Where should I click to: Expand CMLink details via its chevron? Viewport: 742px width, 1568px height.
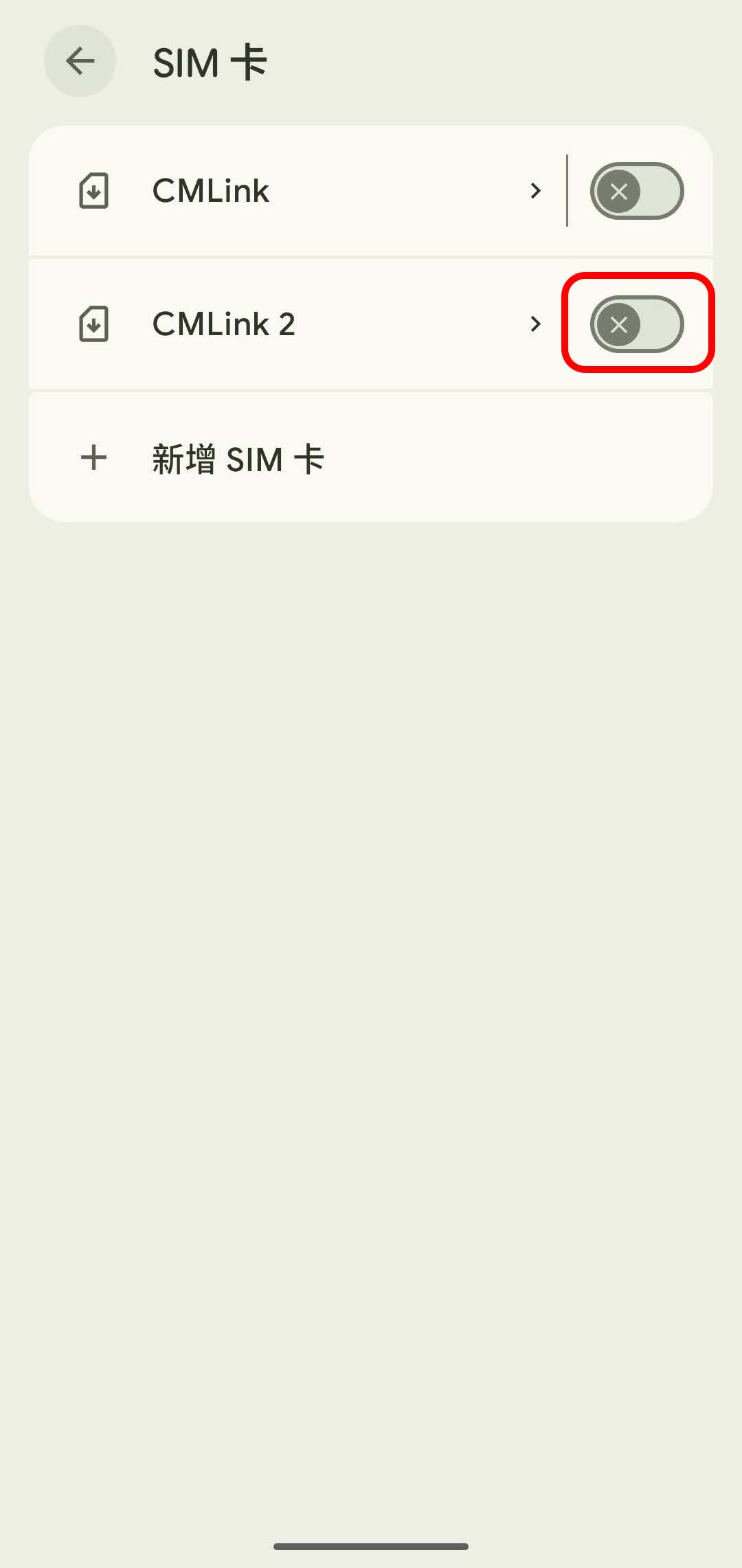(535, 191)
